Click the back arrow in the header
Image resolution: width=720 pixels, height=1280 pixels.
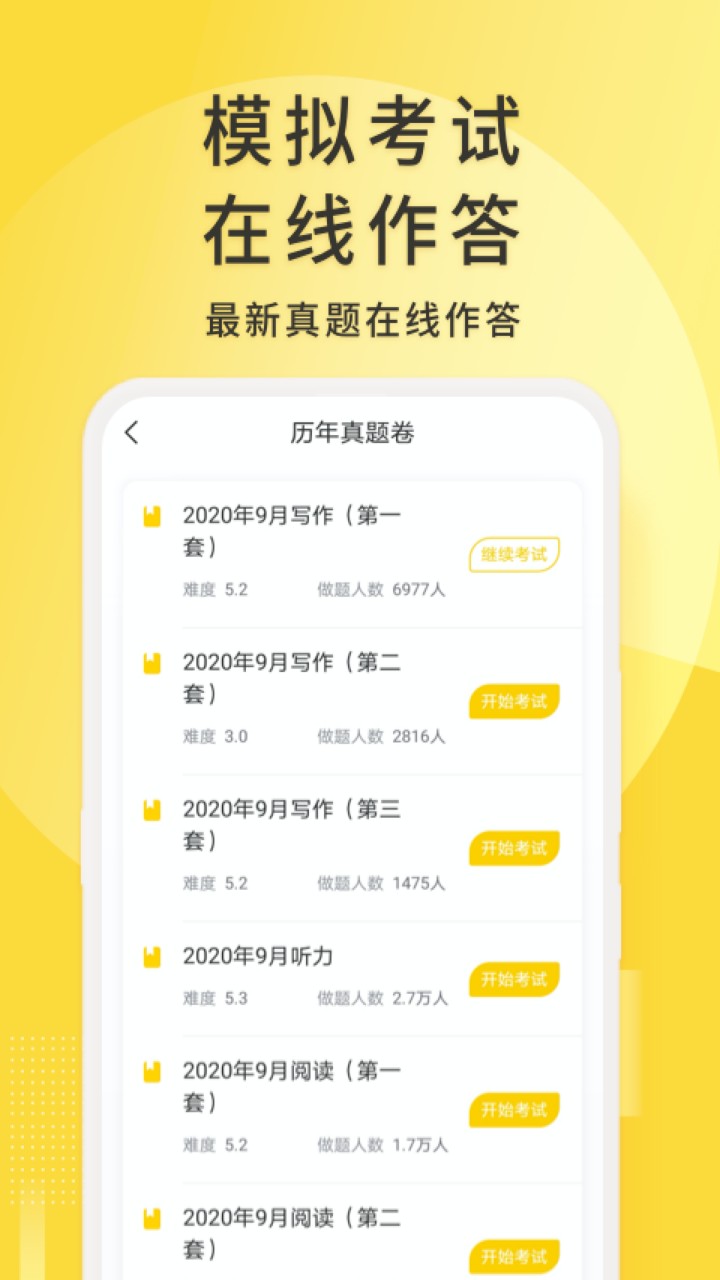129,432
